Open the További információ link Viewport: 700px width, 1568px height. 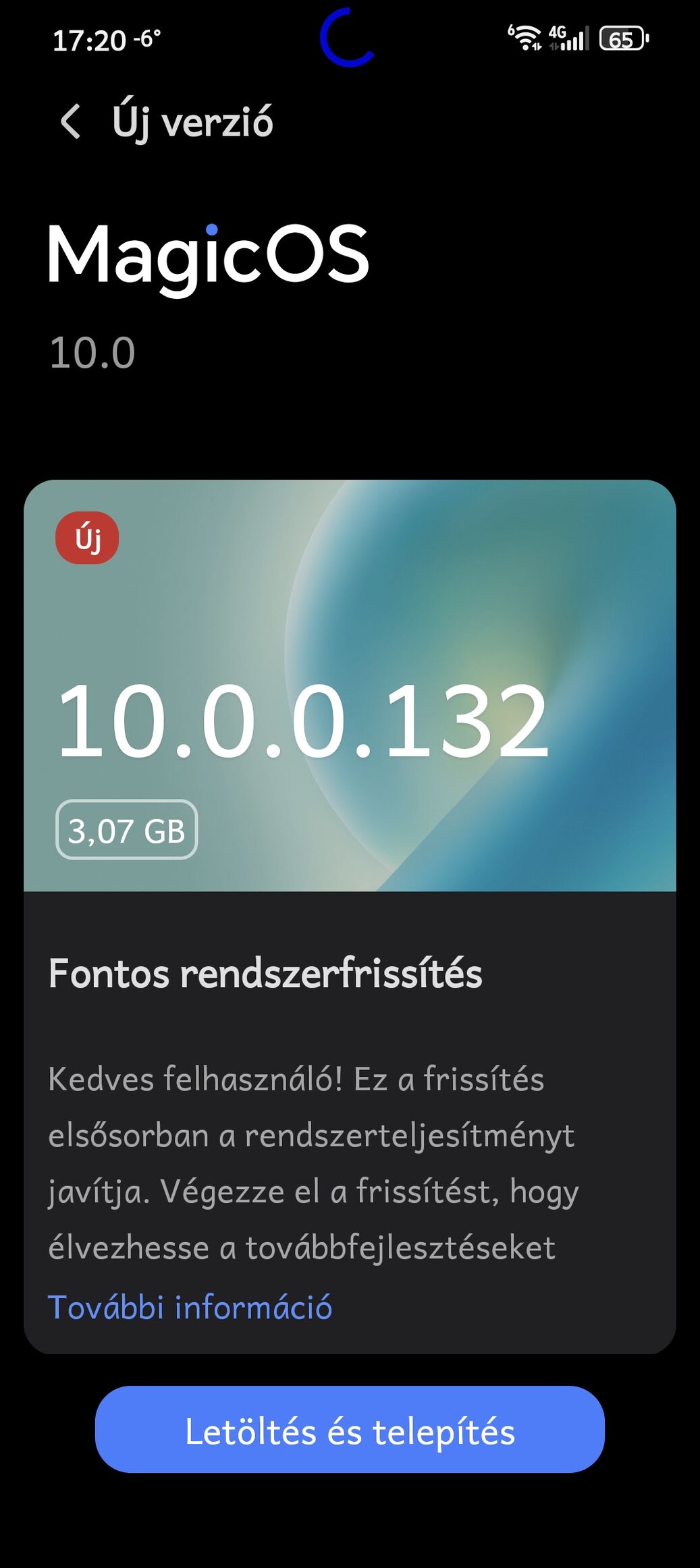click(190, 1307)
